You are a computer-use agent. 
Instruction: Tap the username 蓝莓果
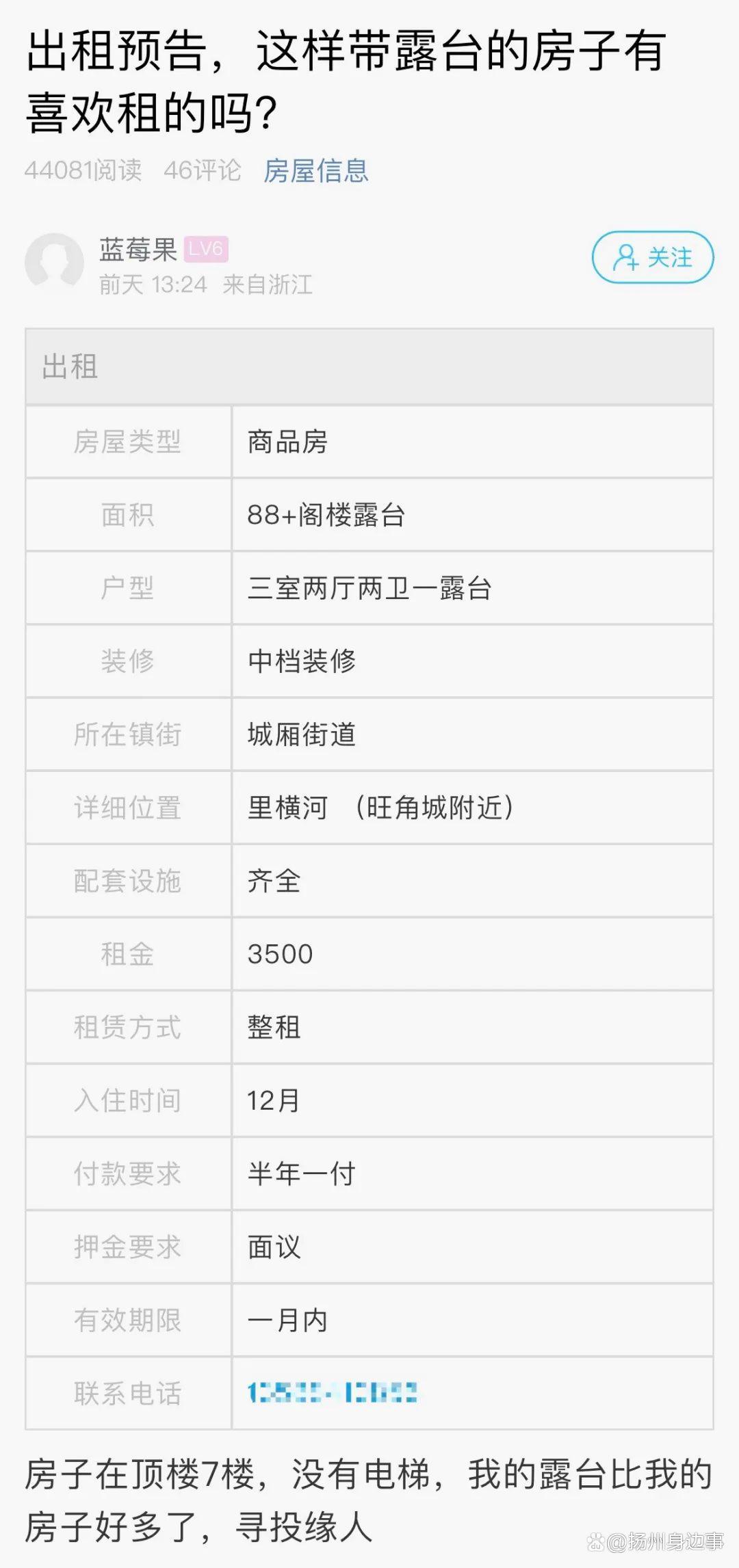(138, 249)
